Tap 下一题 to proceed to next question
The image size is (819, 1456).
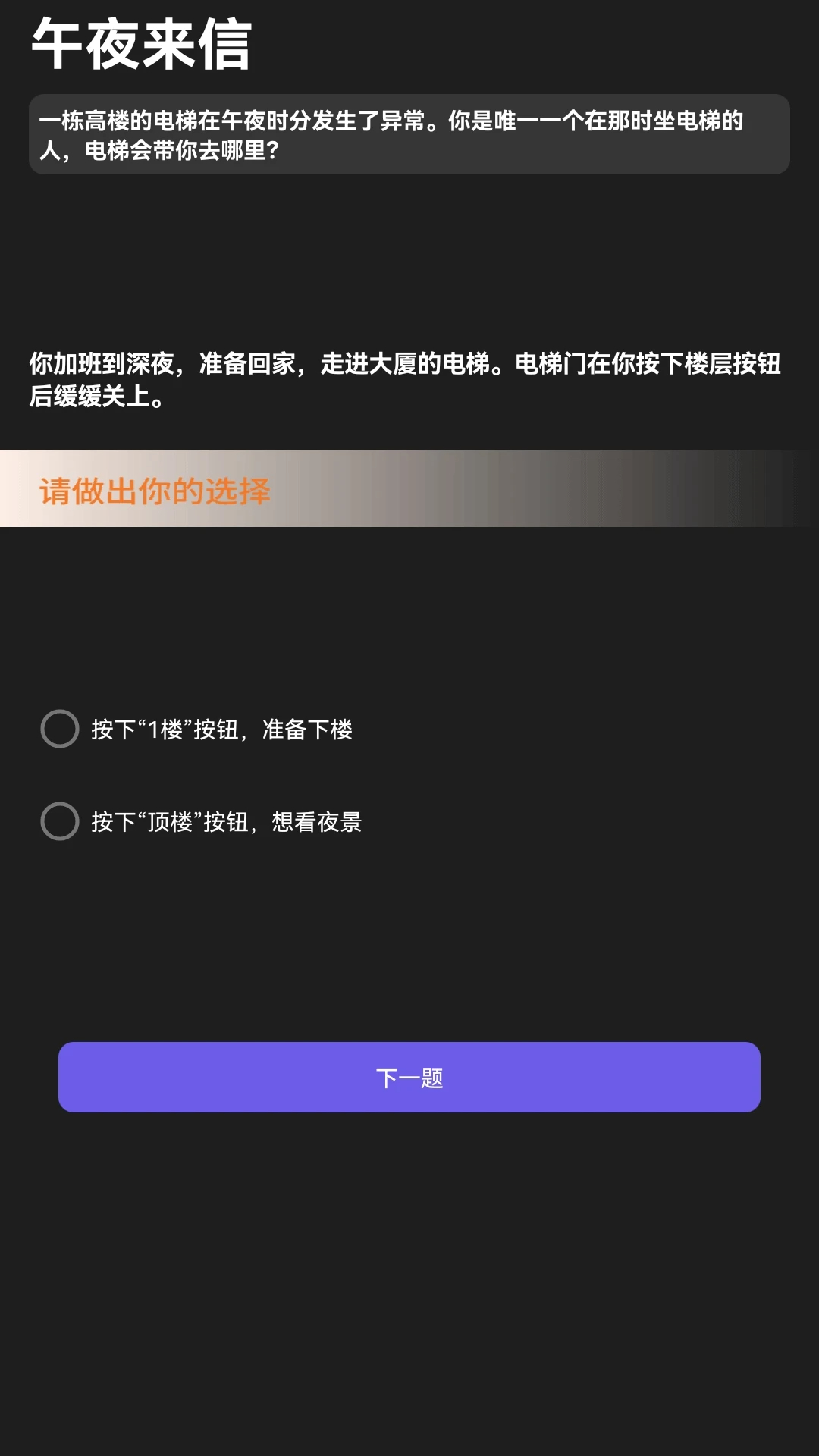pyautogui.click(x=409, y=1078)
